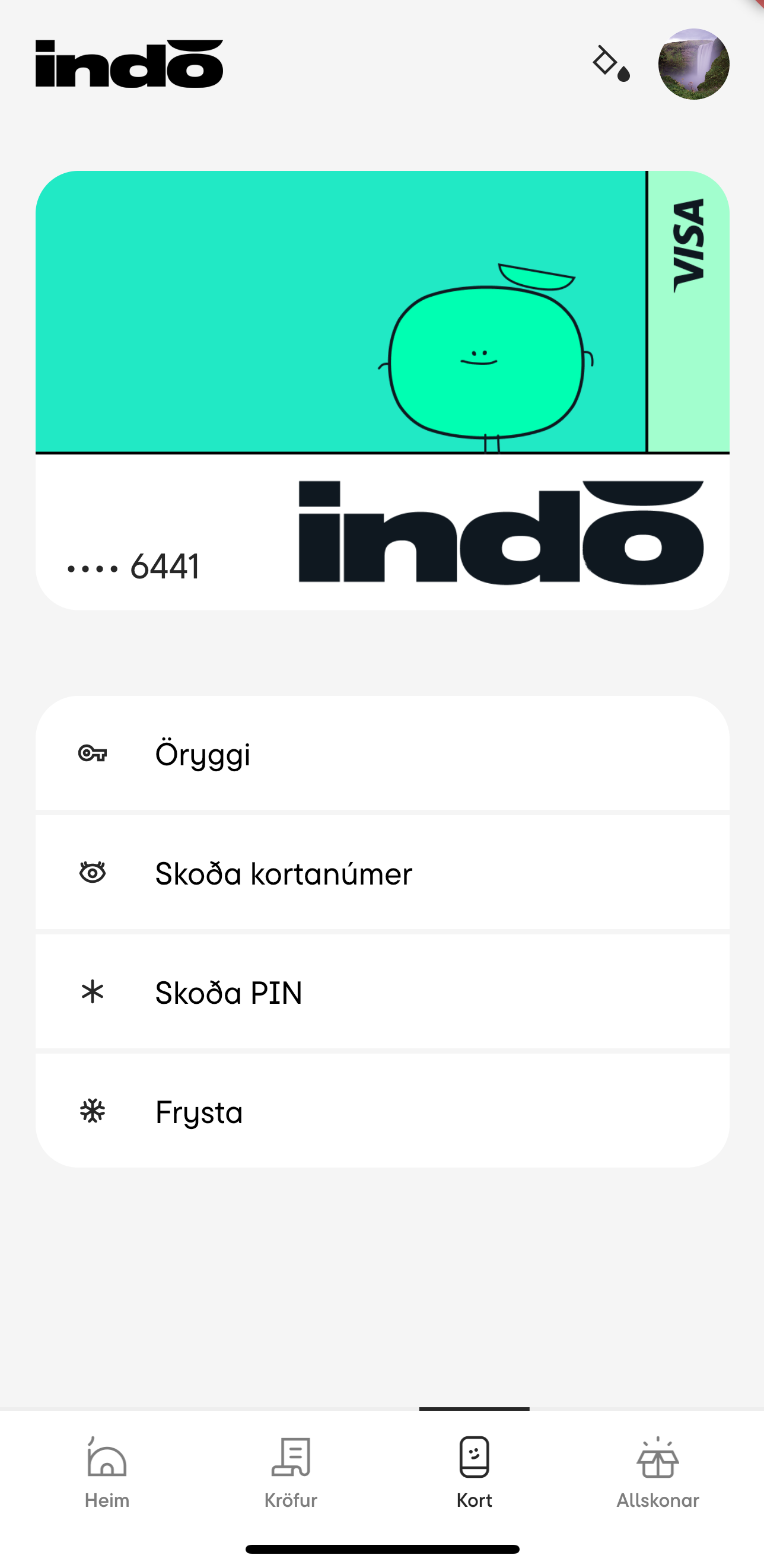Select Skoða kortanúmer
The image size is (764, 1568).
[383, 873]
